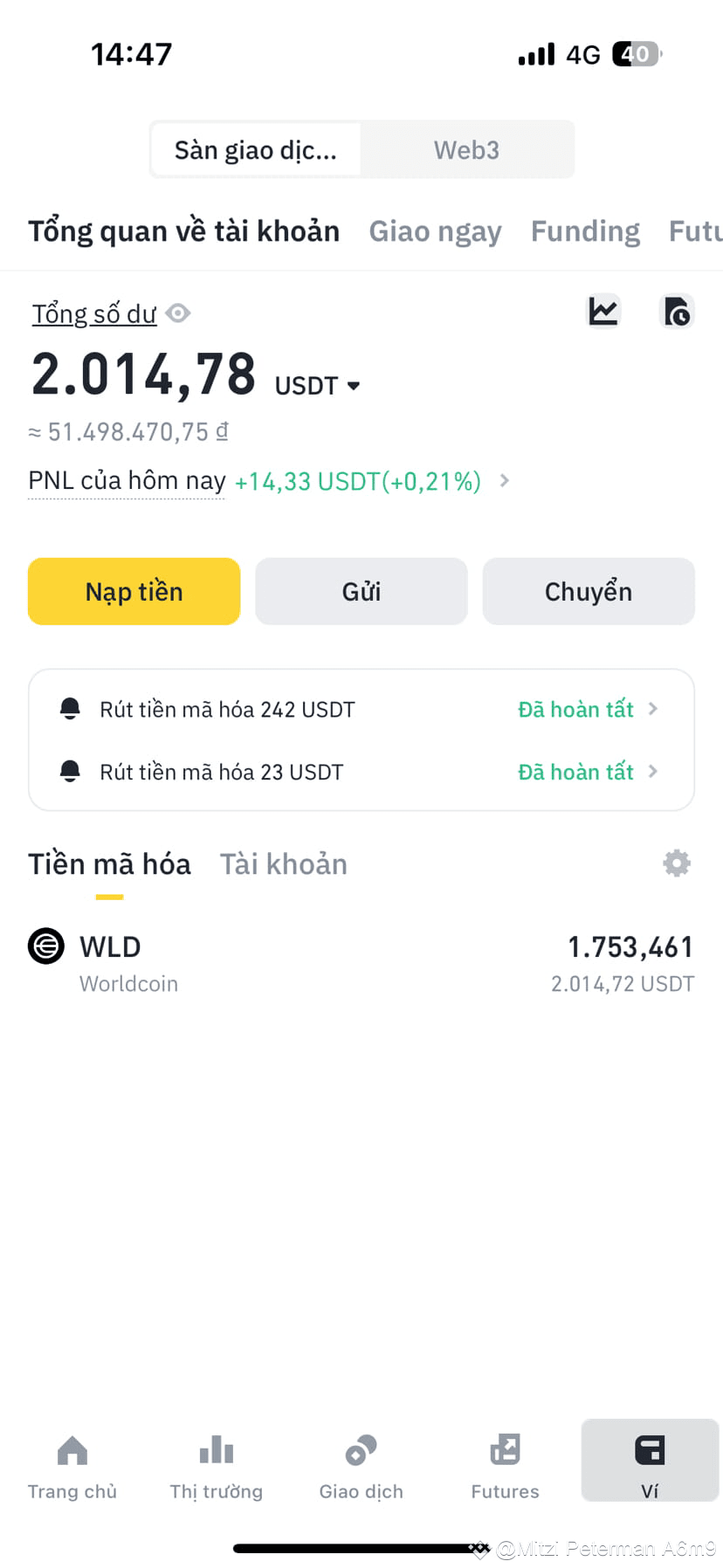Open the 242 USDT withdrawal notification
Screen dimensions: 723x1568
pyautogui.click(x=361, y=709)
